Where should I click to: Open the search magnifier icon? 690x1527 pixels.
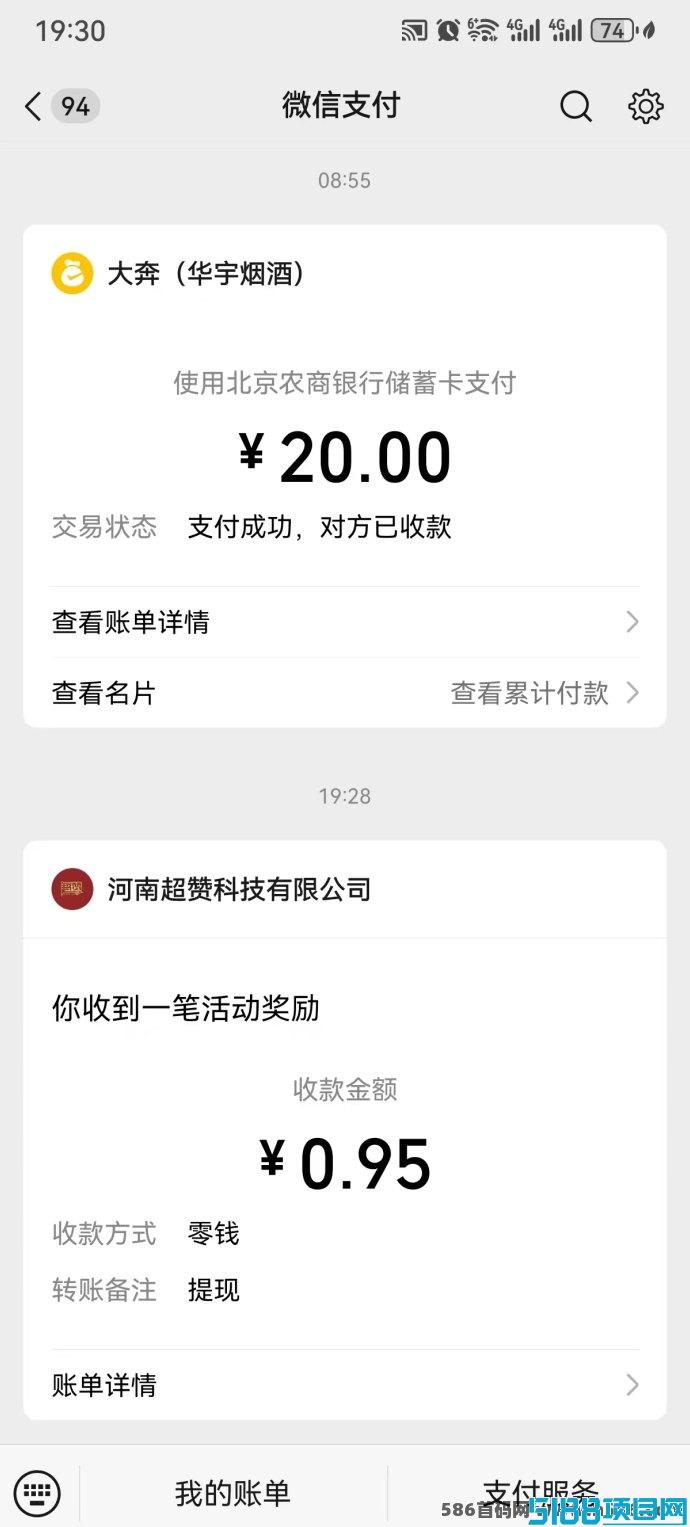point(575,106)
